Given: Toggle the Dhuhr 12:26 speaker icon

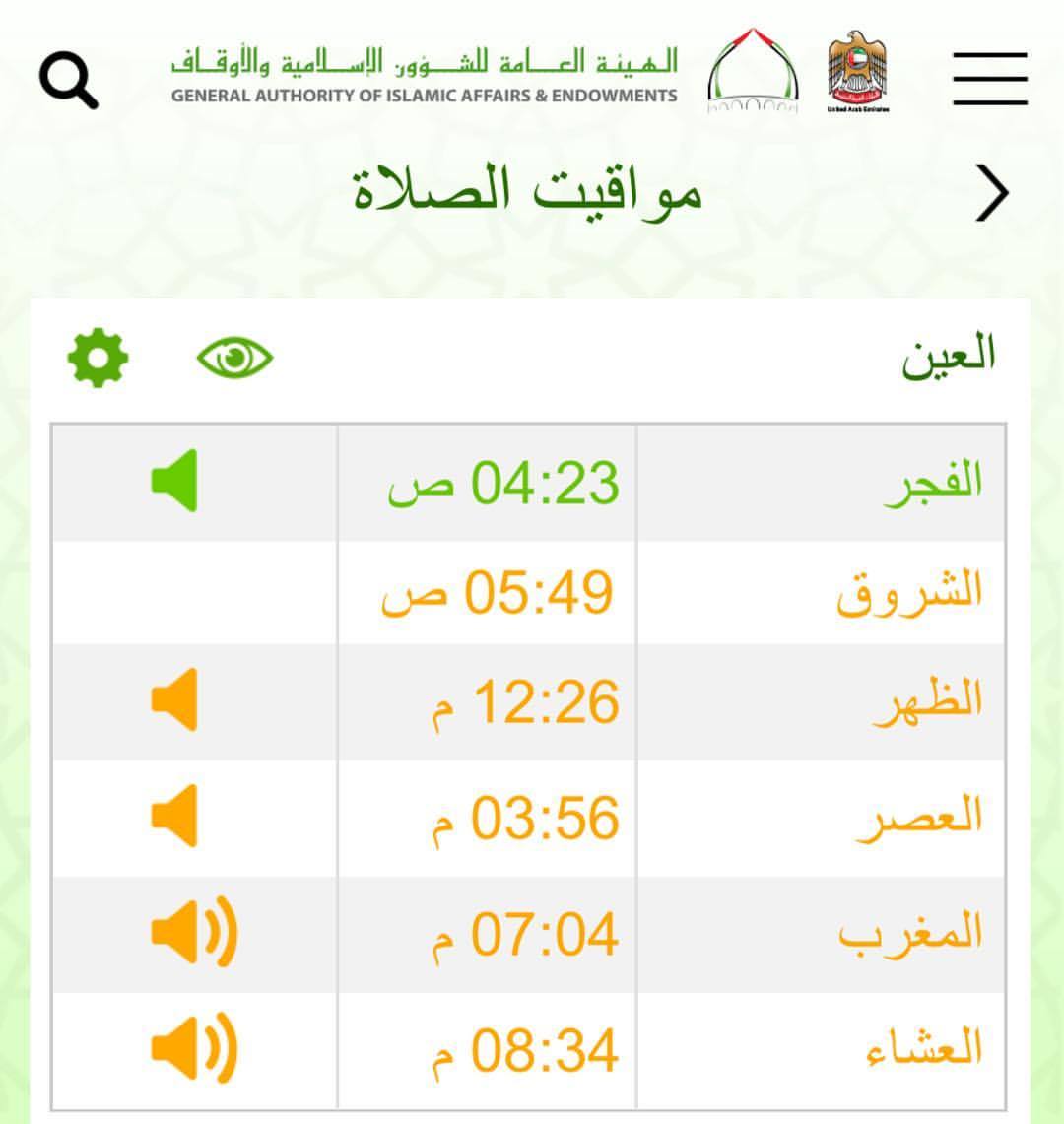Looking at the screenshot, I should coord(174,699).
